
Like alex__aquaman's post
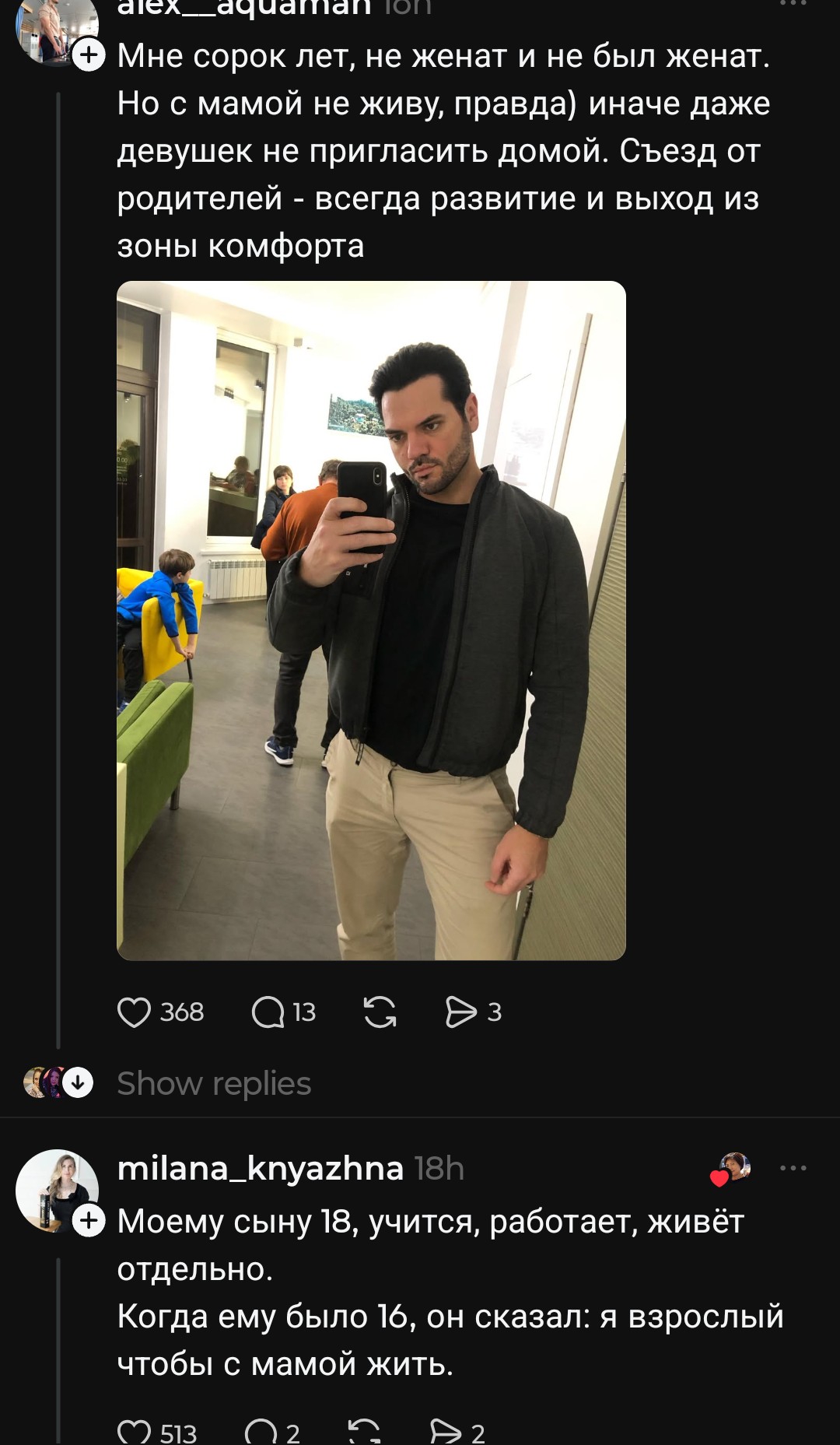134,1012
